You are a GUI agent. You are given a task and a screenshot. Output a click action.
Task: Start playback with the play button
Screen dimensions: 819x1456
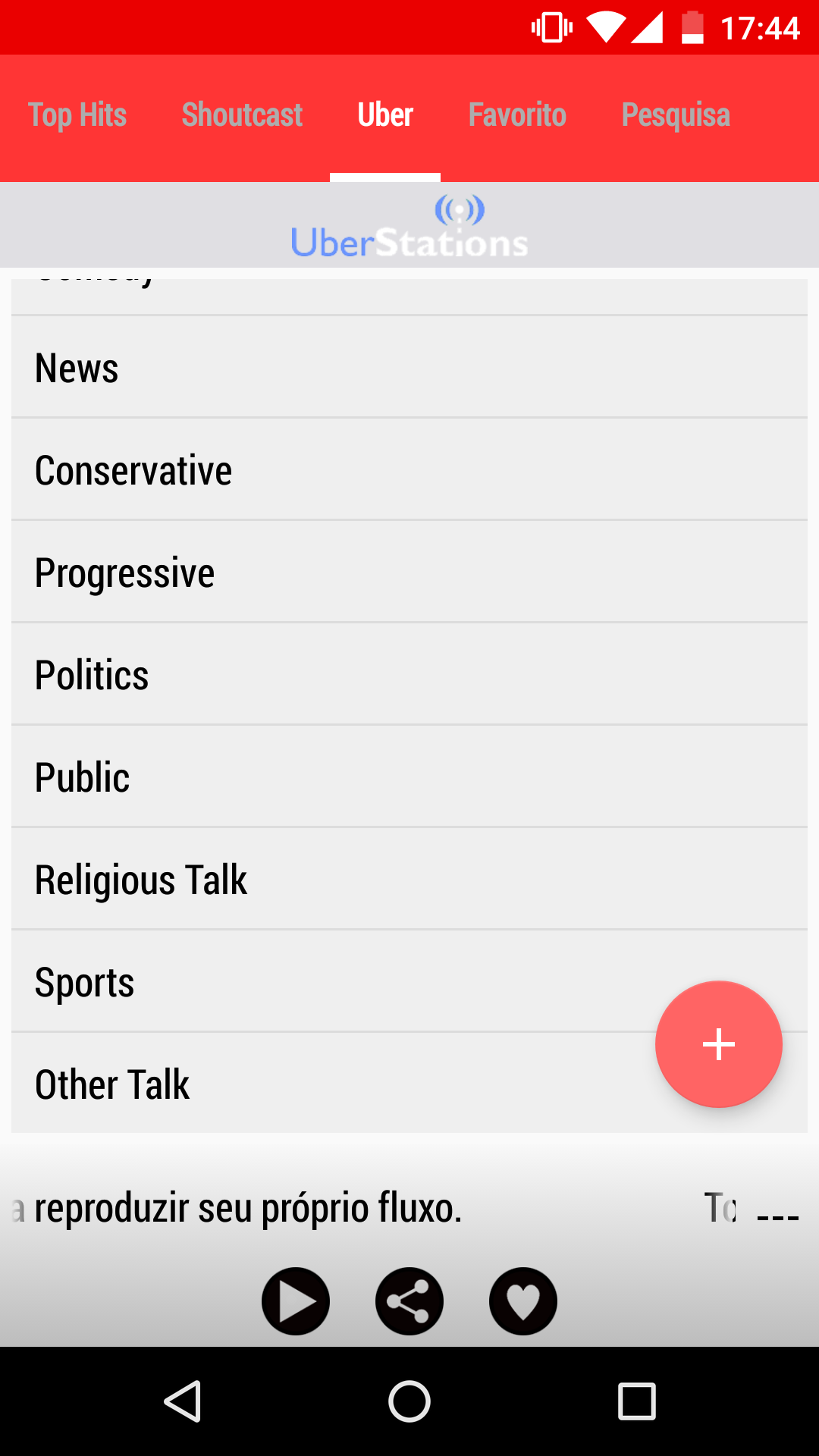coord(296,1301)
